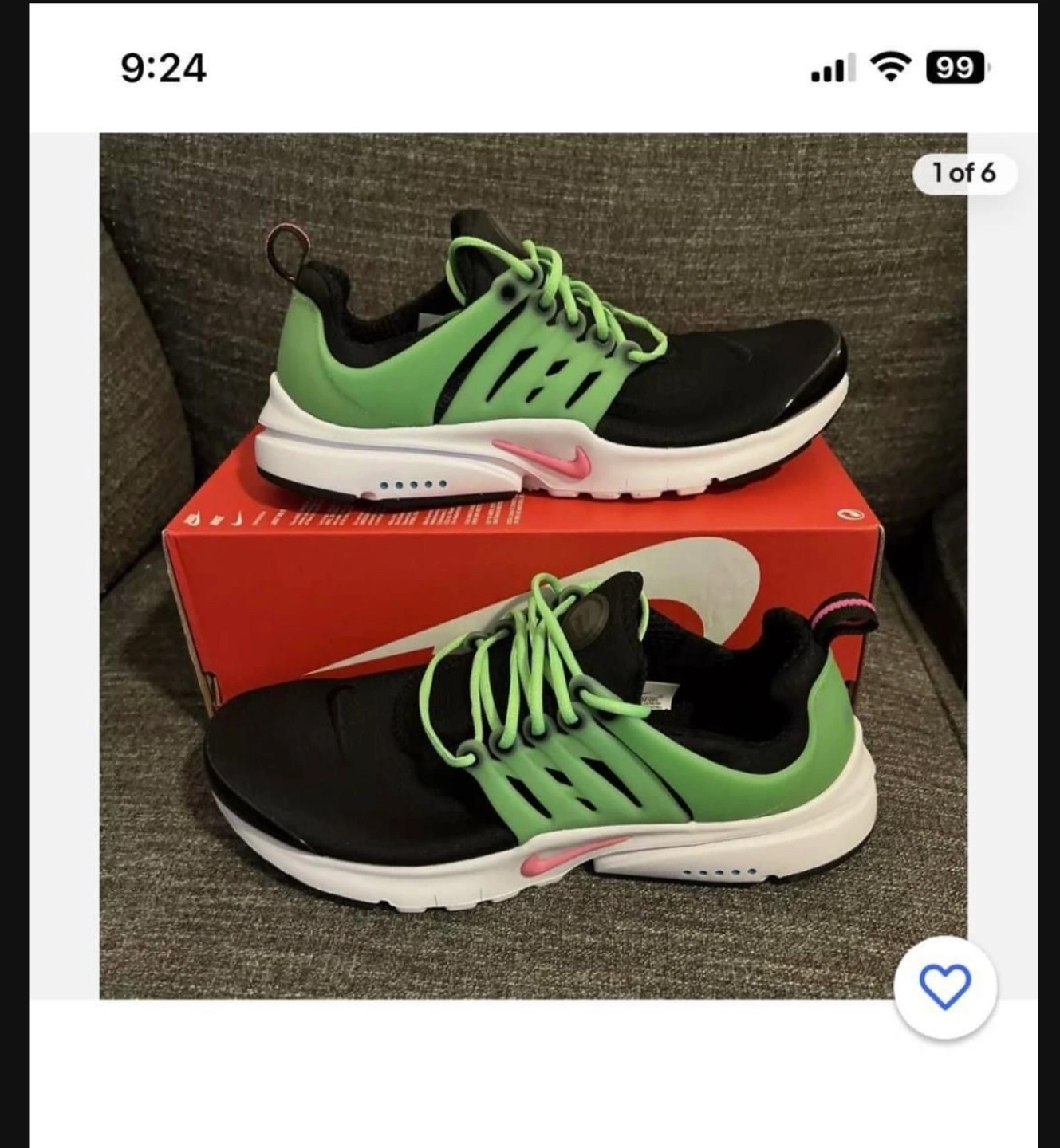
Task: Add these sneakers to your watchlist
Action: (x=945, y=987)
